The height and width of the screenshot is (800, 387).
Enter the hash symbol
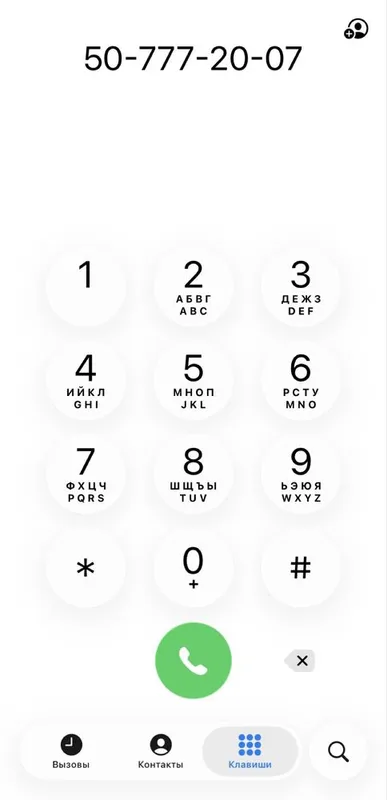click(x=301, y=568)
